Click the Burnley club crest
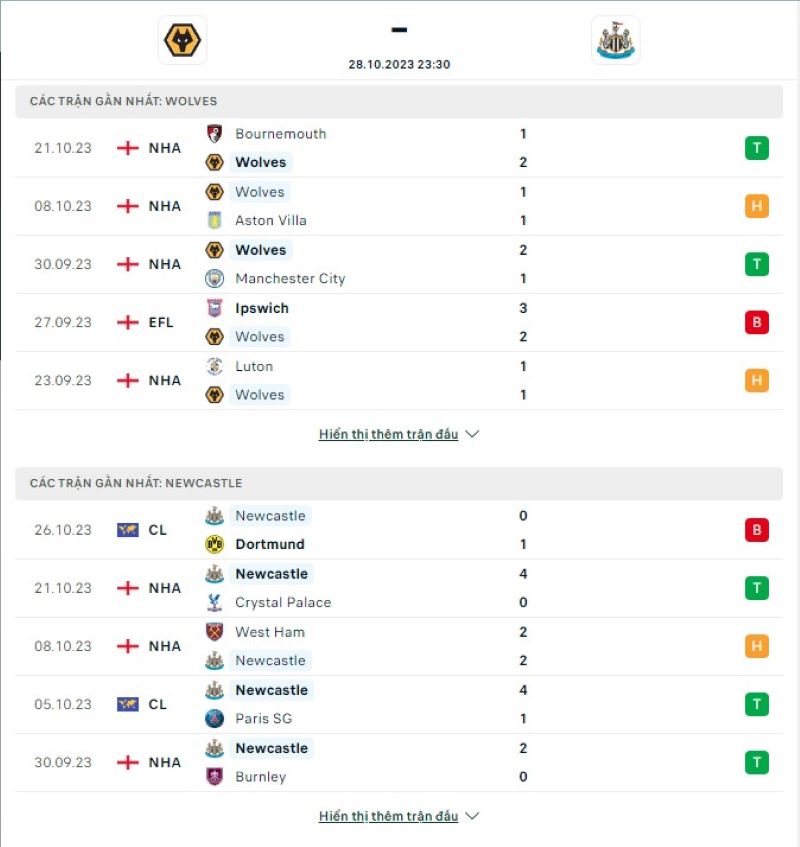This screenshot has width=800, height=847. pos(216,776)
